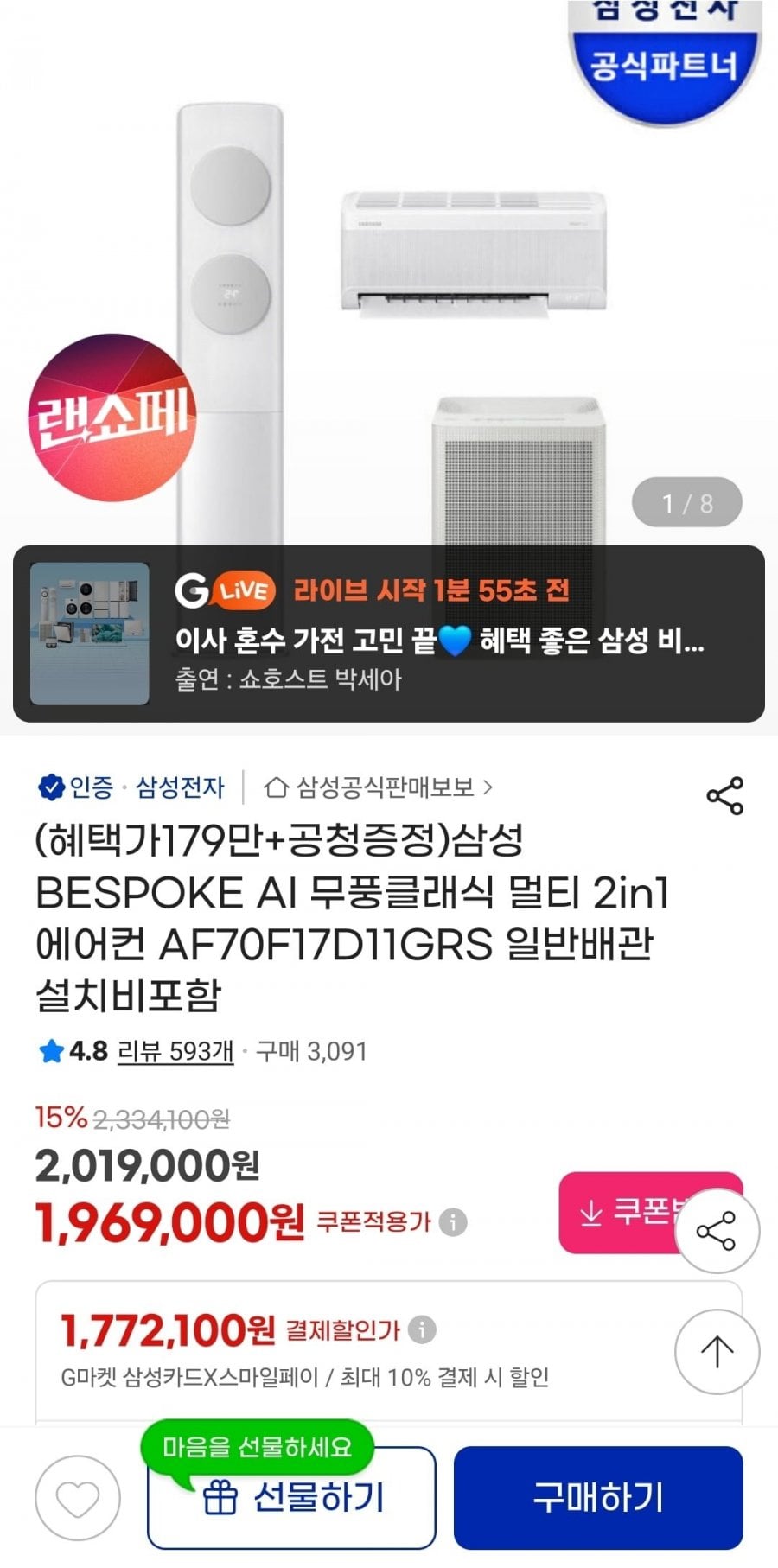The width and height of the screenshot is (778, 1568).
Task: Tap the floating share button
Action: pos(717,1230)
